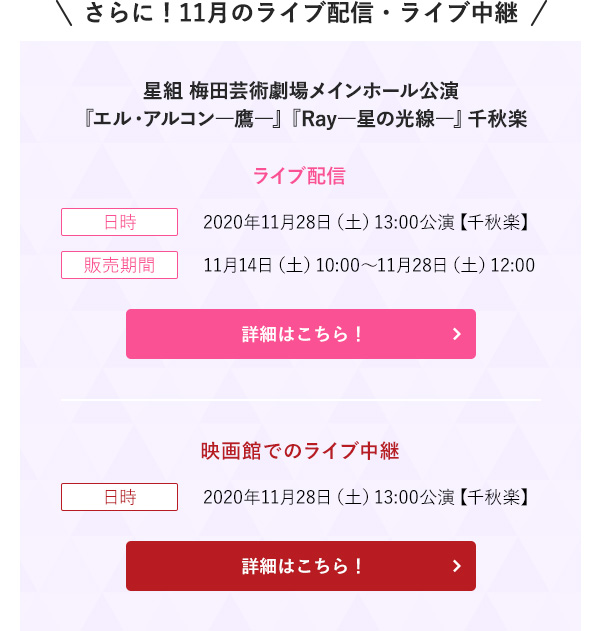The height and width of the screenshot is (631, 600).
Task: Open live streaming details via pink 詳細はこちら button
Action: click(300, 334)
